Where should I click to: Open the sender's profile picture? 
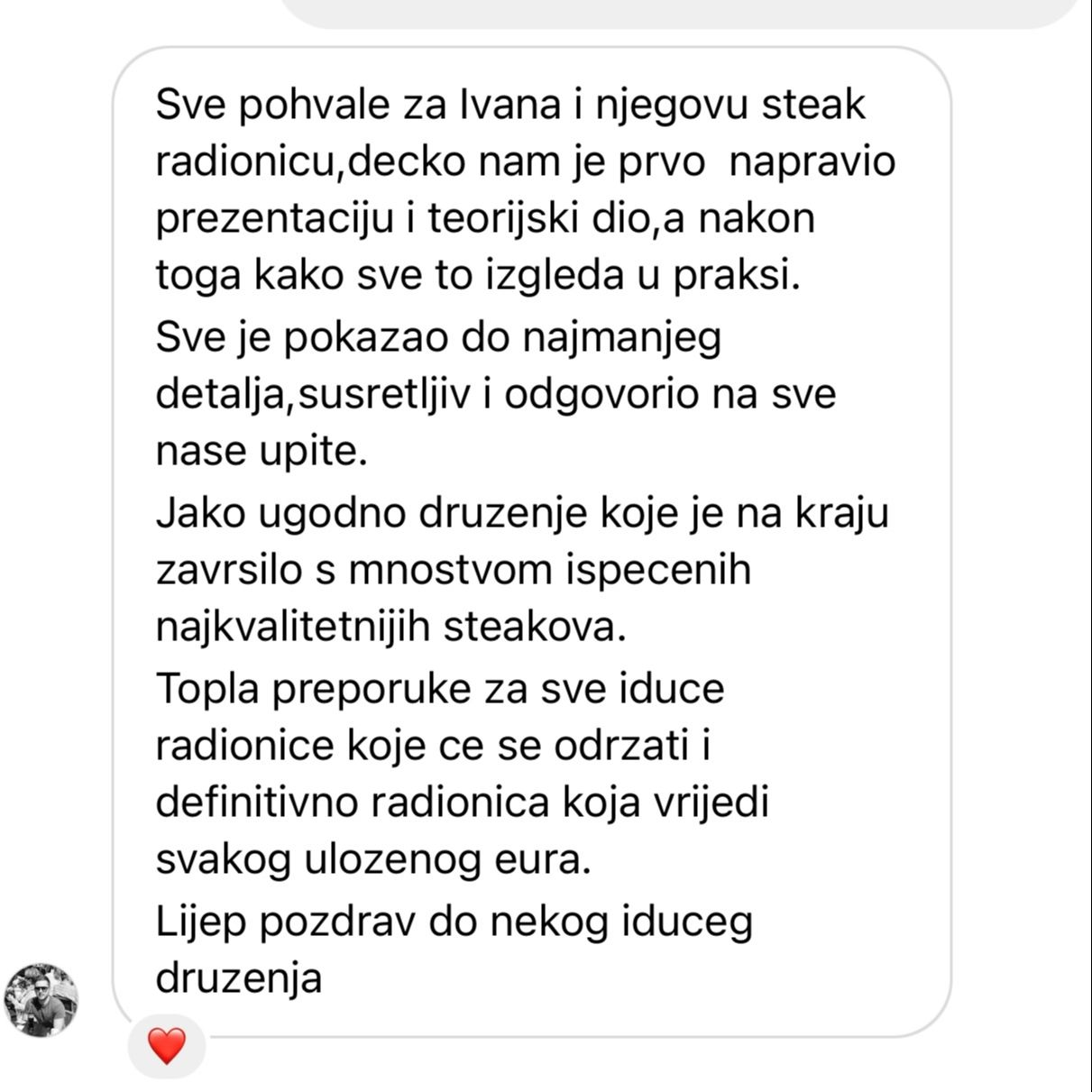click(x=41, y=1000)
